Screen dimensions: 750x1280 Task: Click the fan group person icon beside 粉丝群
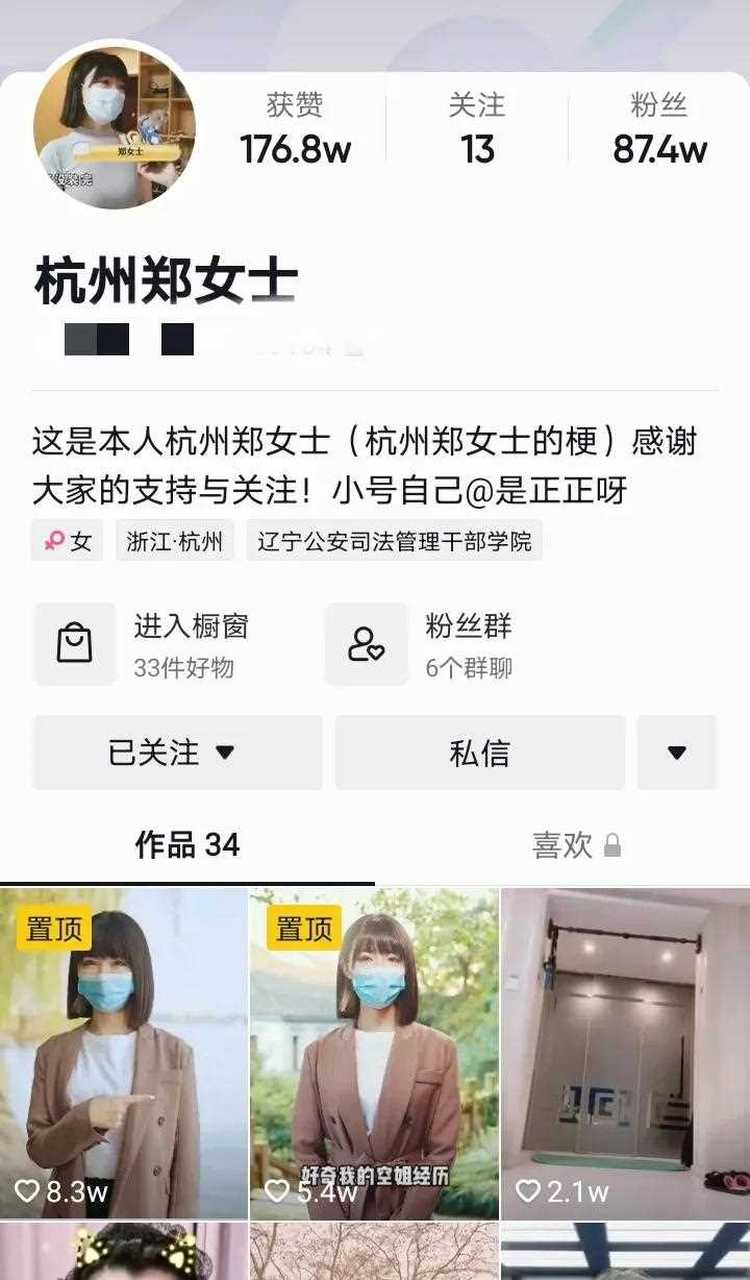(x=368, y=643)
